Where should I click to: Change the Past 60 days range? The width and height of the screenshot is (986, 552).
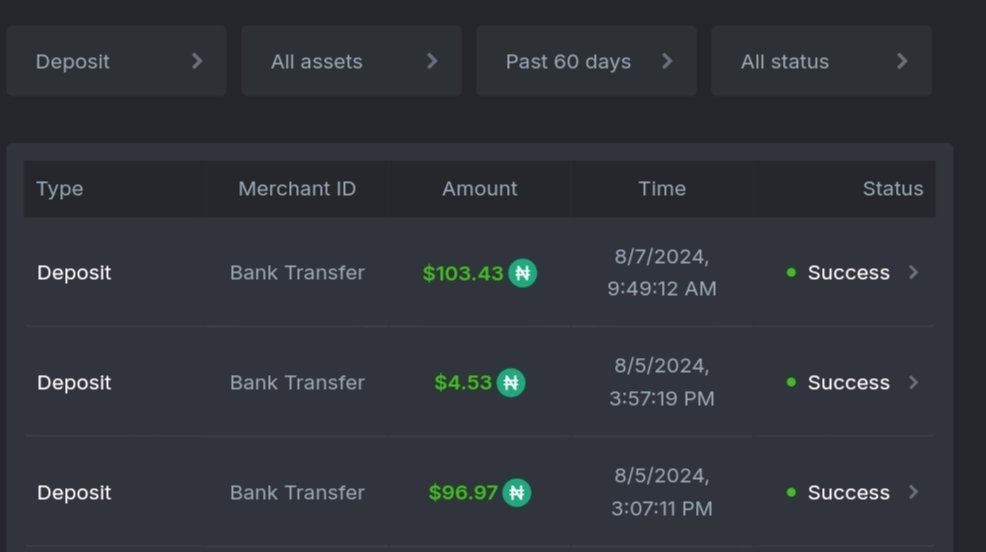coord(587,61)
